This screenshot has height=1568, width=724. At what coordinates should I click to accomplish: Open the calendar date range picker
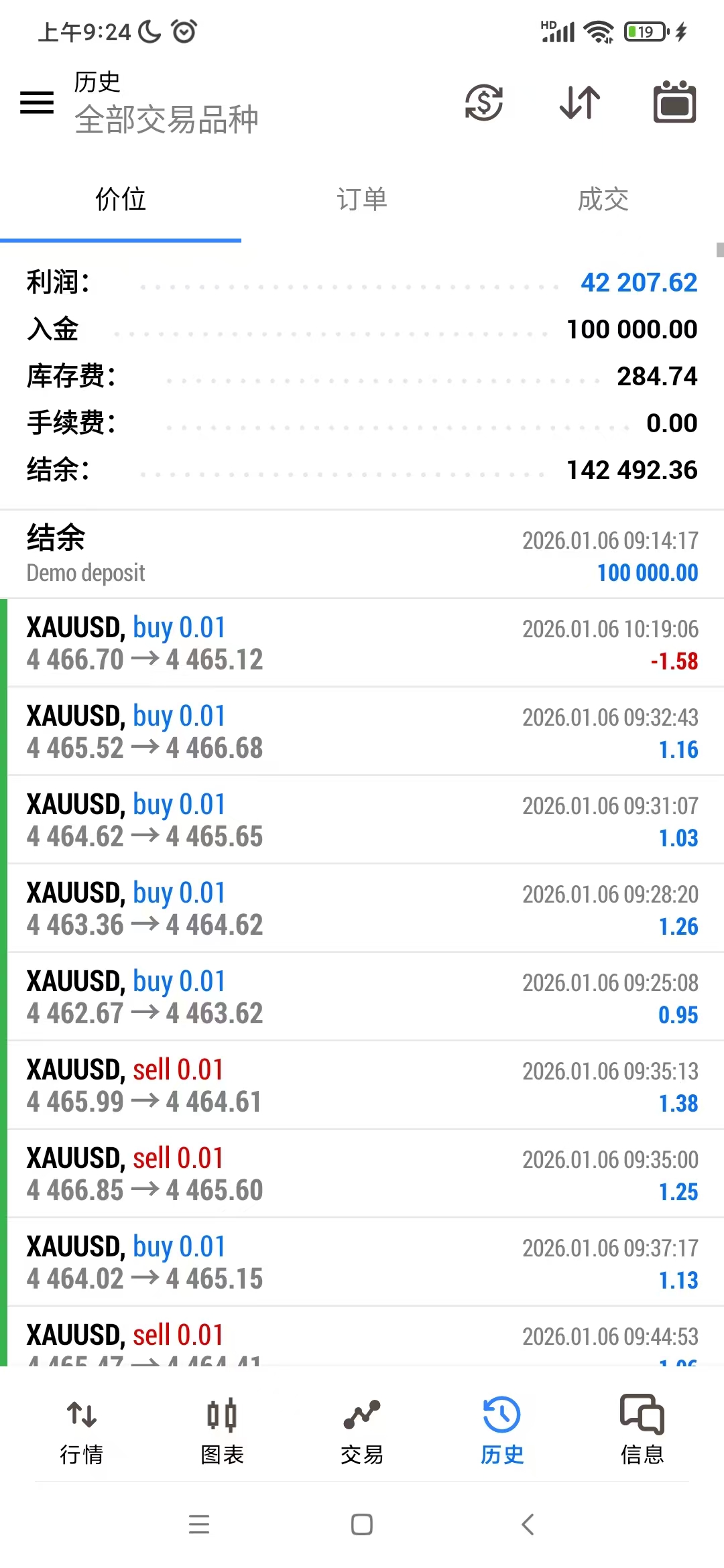[x=674, y=103]
